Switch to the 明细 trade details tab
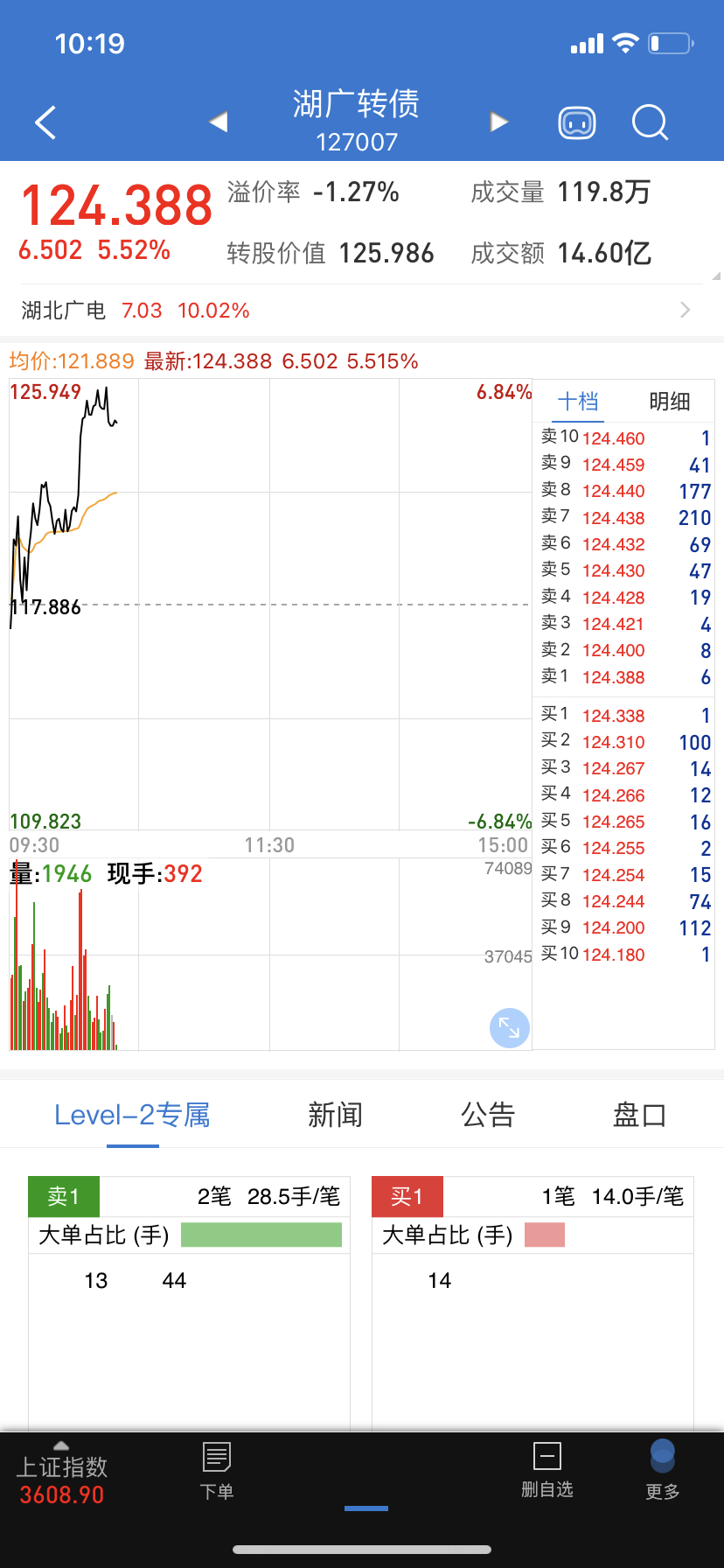Image resolution: width=724 pixels, height=1568 pixels. (x=670, y=402)
